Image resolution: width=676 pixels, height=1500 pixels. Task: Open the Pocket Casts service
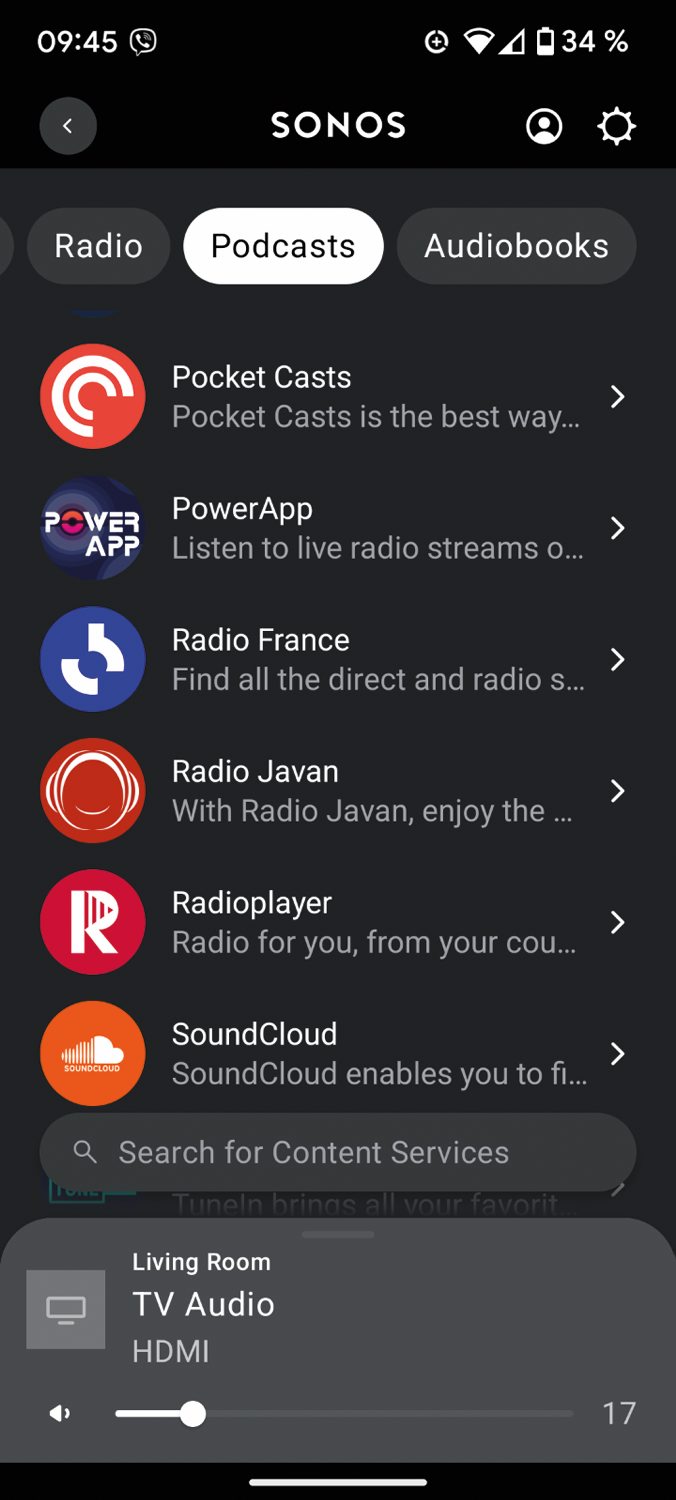coord(338,397)
